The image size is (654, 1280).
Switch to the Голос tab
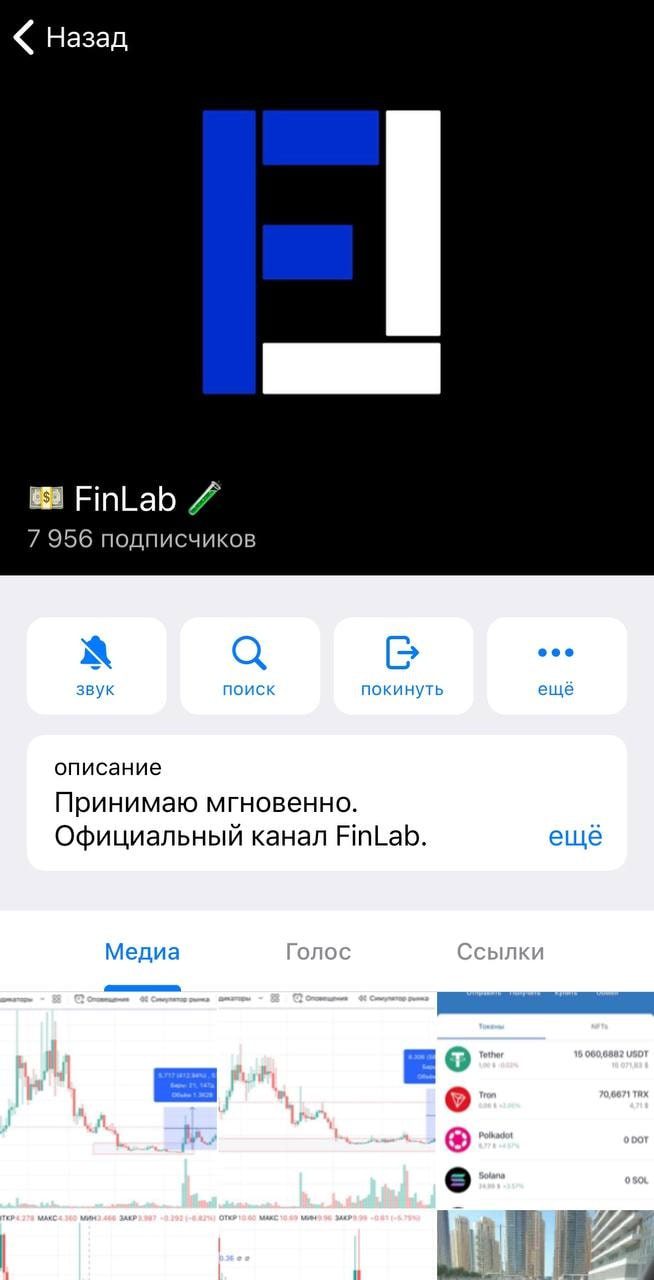pyautogui.click(x=318, y=951)
